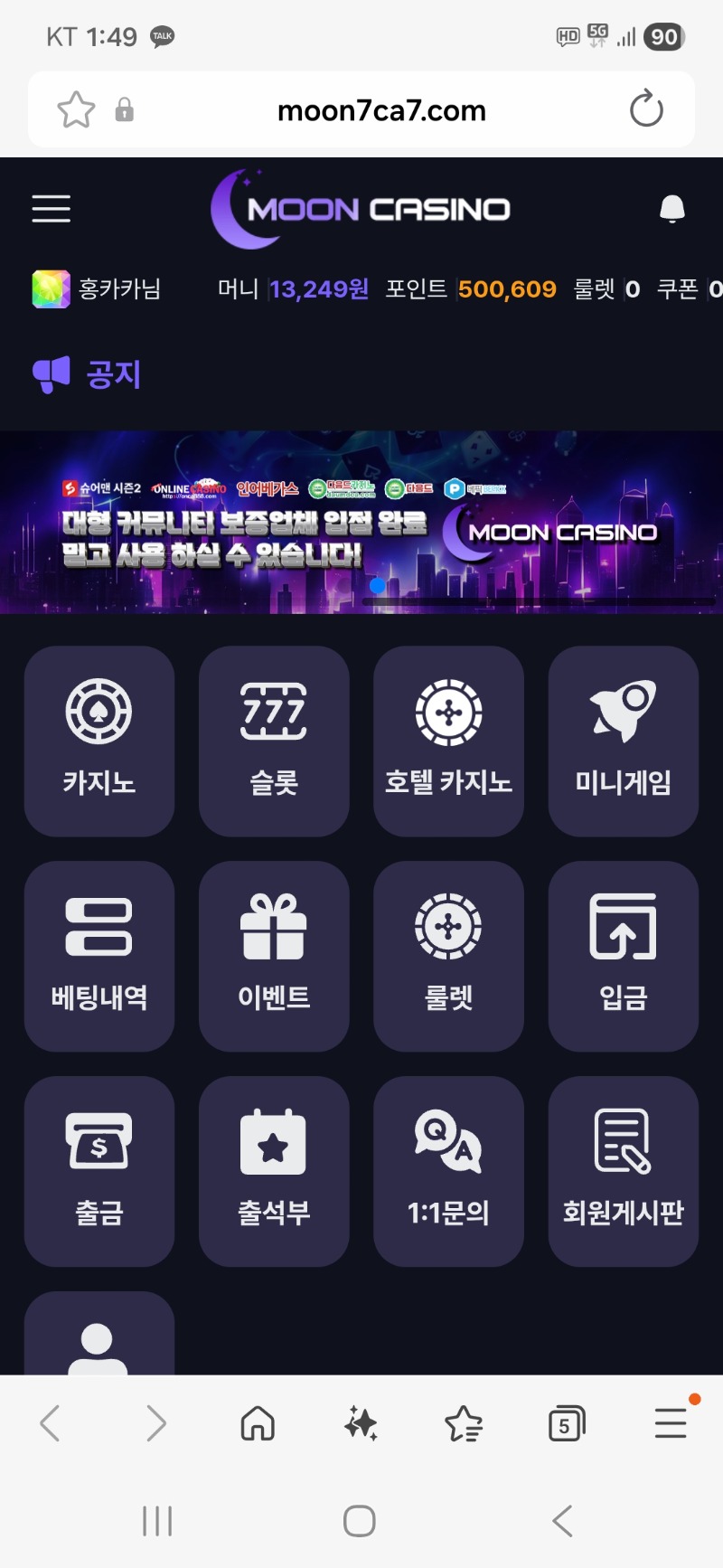Screen dimensions: 723x1568
Task: Open the 카지노 tile
Action: click(99, 741)
